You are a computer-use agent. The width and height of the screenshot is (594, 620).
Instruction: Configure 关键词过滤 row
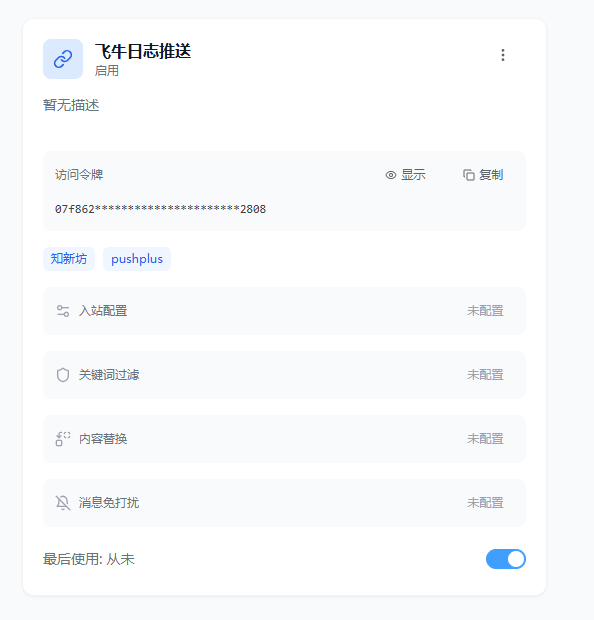(x=284, y=375)
